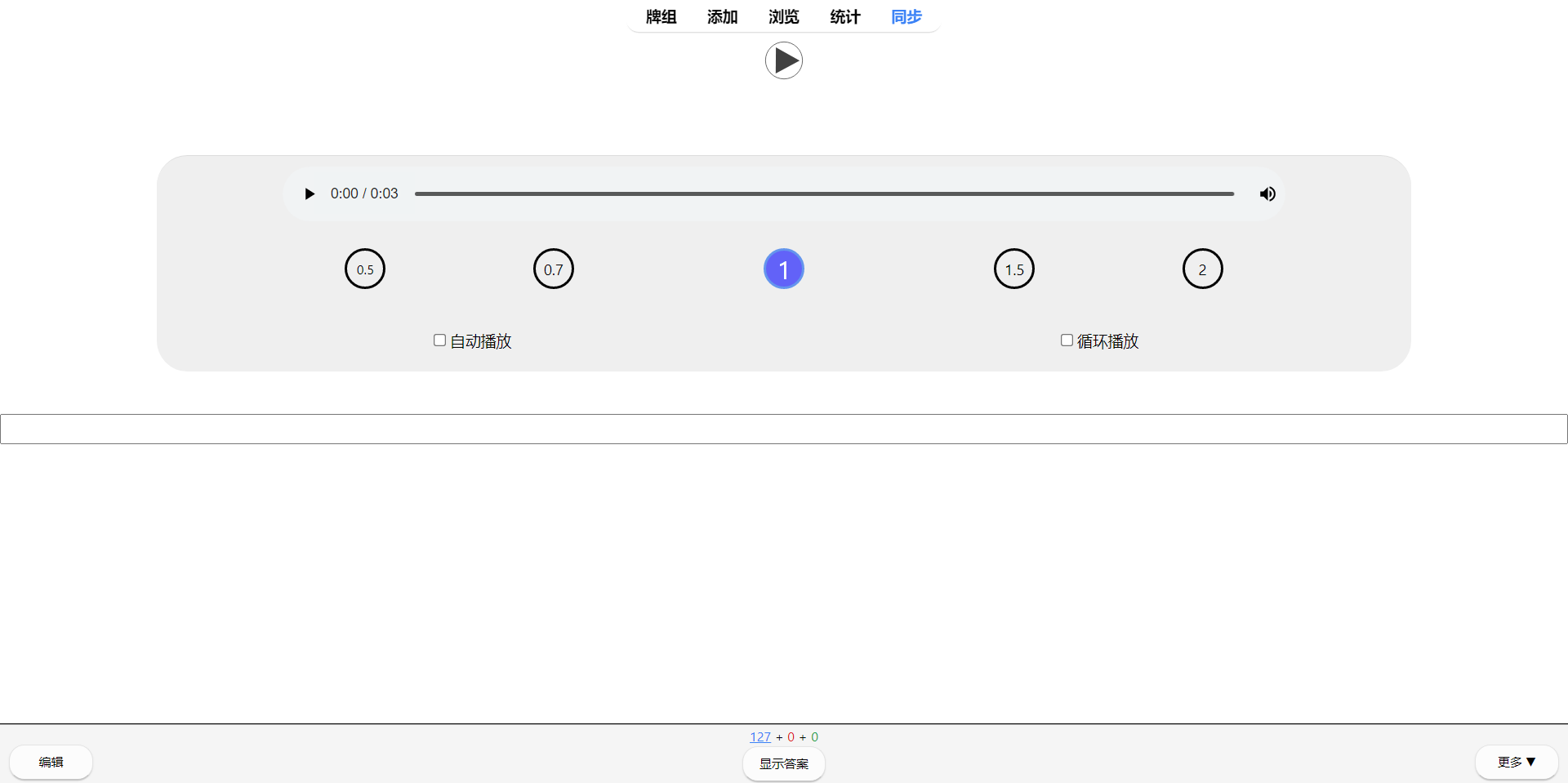
Task: Choose the 0.7 playback speed
Action: coord(554,269)
